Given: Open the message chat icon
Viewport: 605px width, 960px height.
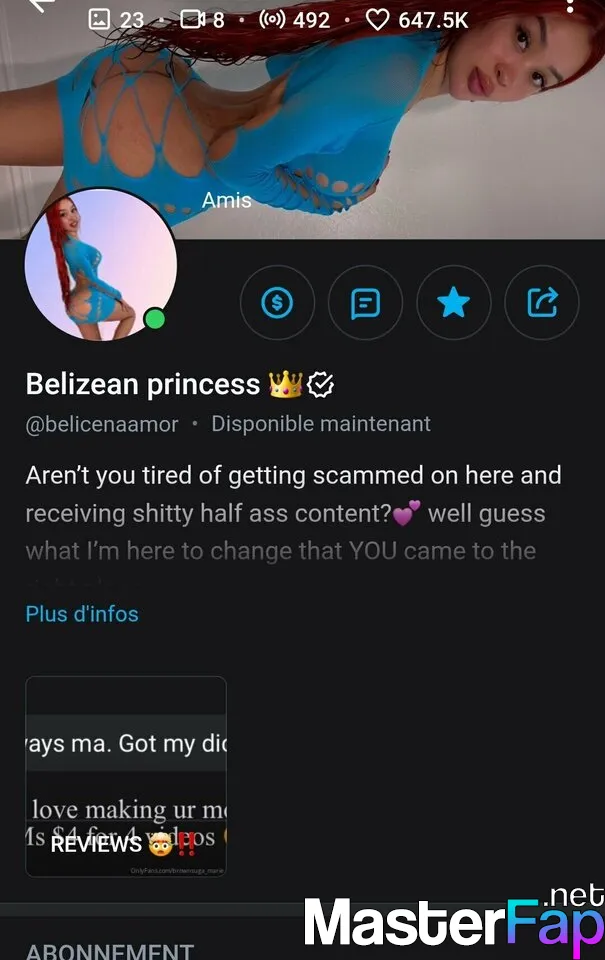Looking at the screenshot, I should 365,302.
